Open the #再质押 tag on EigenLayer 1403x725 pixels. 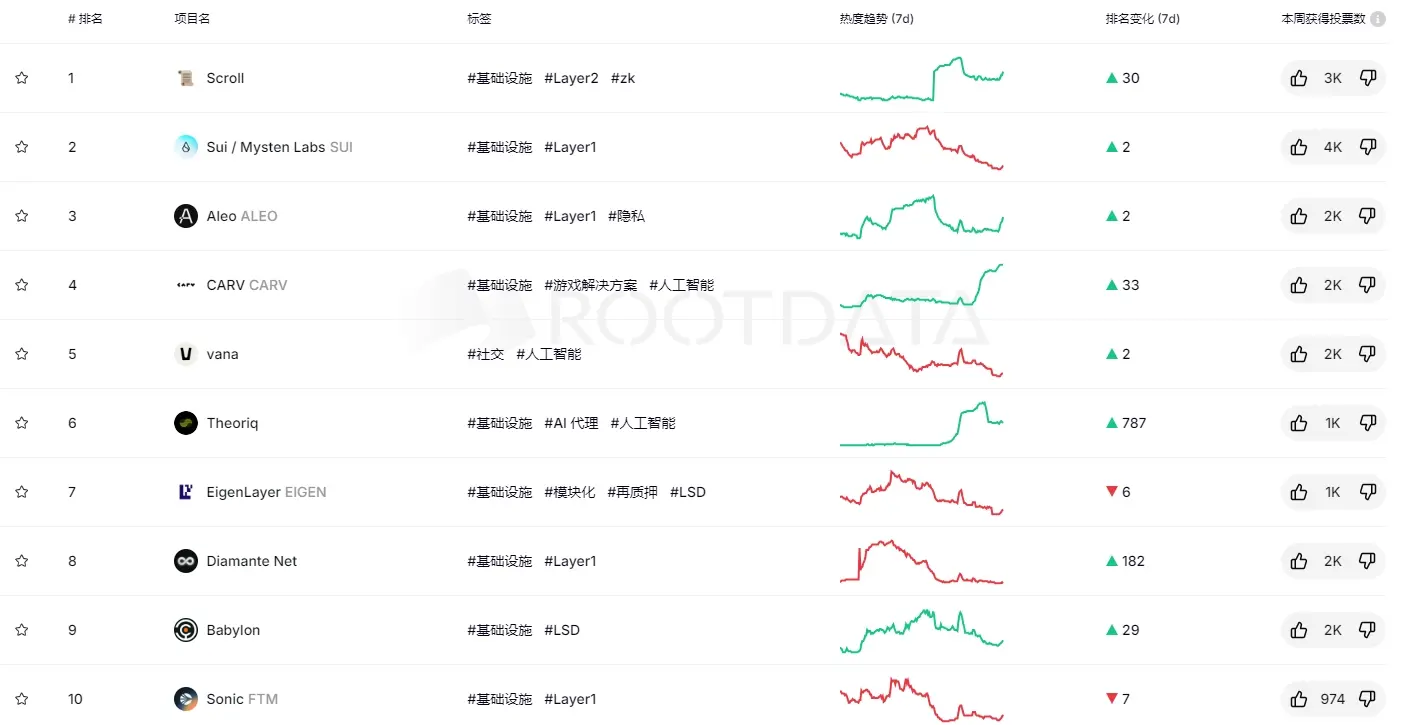tap(632, 492)
